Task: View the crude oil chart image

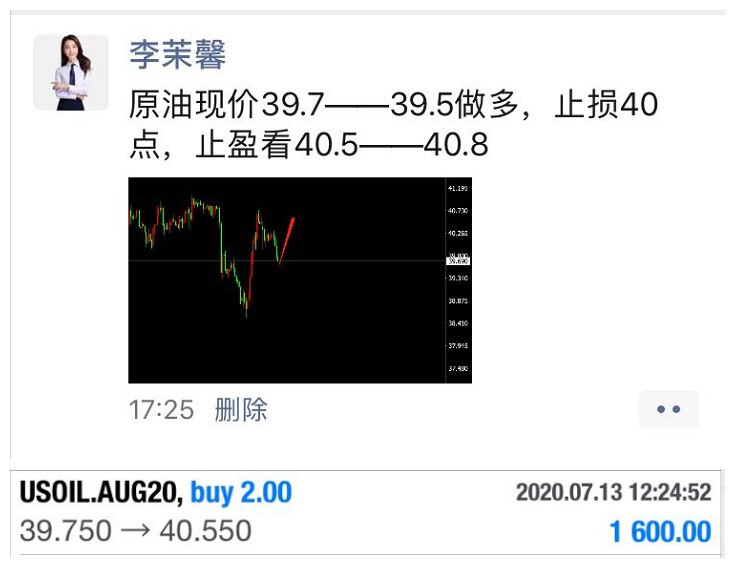Action: point(300,280)
